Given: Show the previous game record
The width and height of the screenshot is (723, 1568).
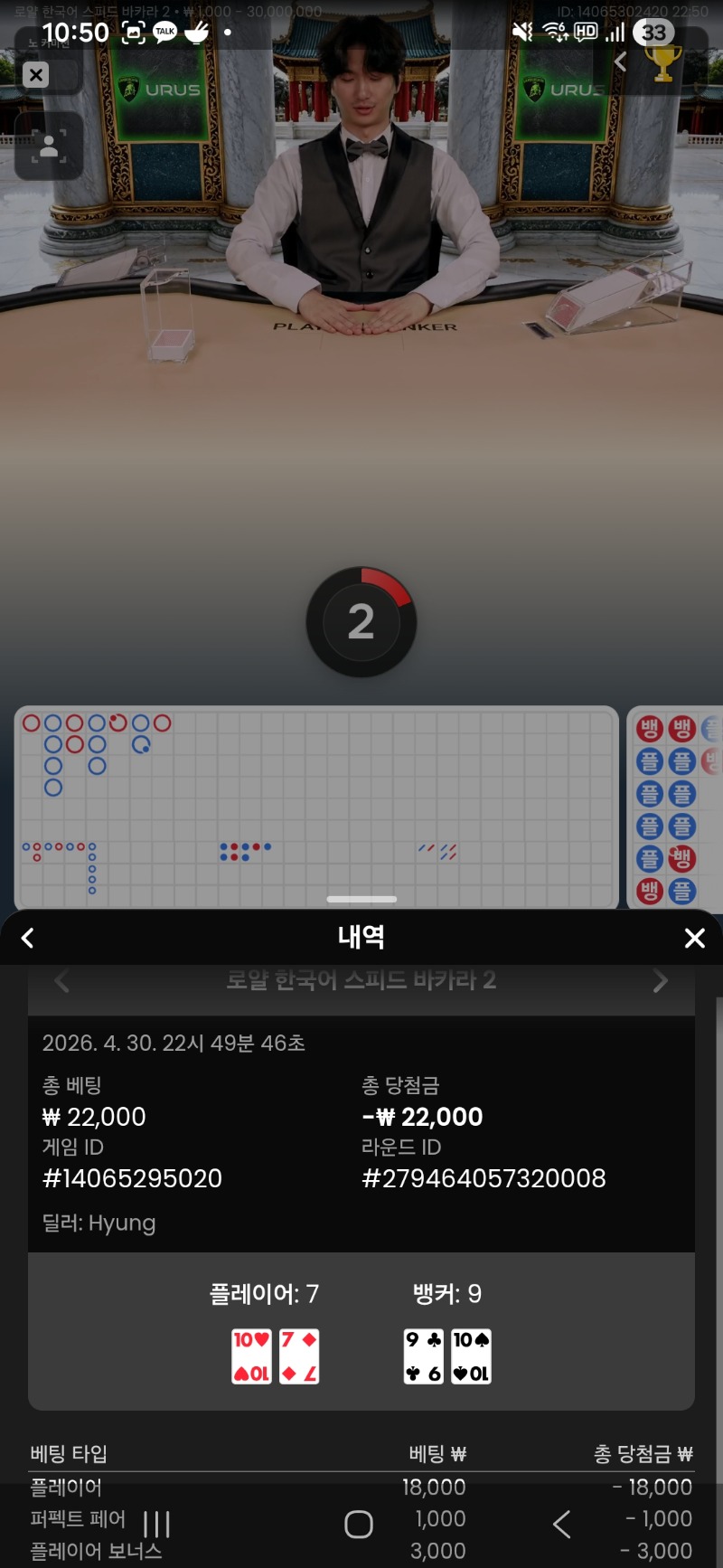Looking at the screenshot, I should click(61, 981).
